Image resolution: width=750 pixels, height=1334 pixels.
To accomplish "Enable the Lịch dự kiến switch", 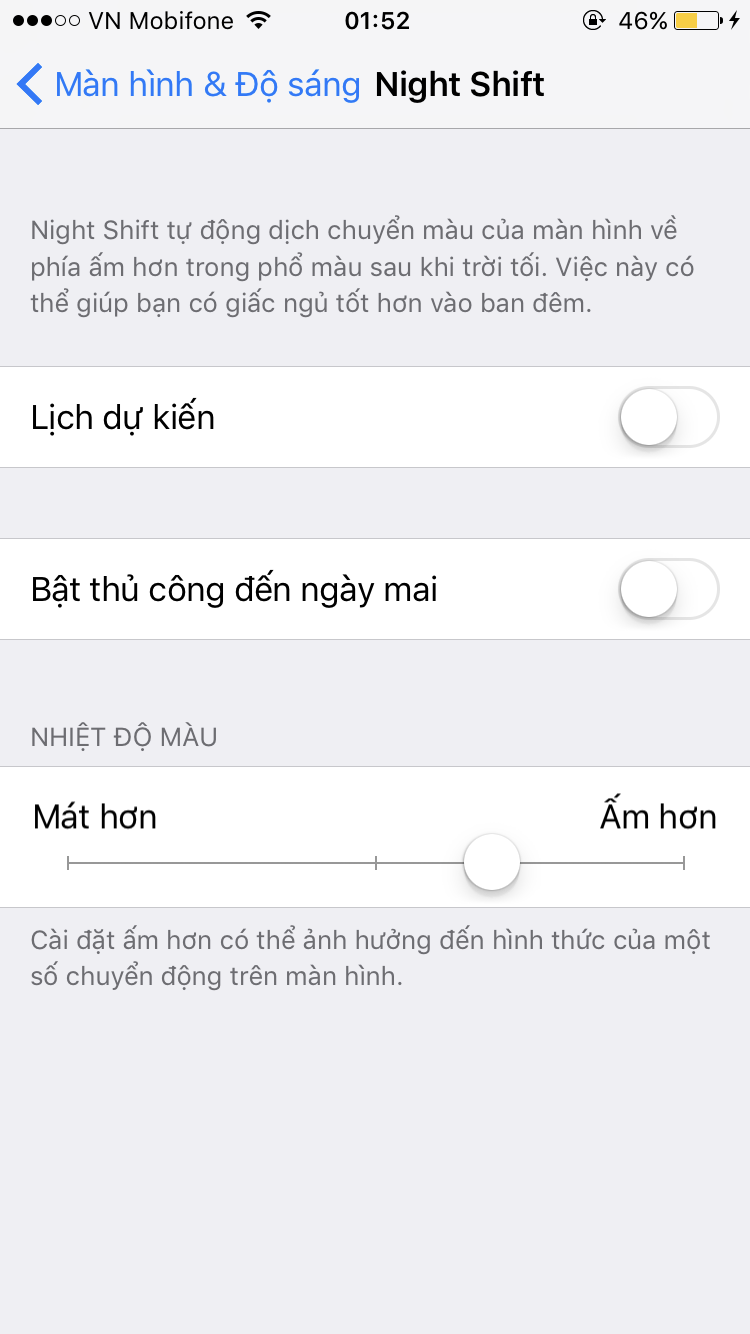I will [x=669, y=417].
